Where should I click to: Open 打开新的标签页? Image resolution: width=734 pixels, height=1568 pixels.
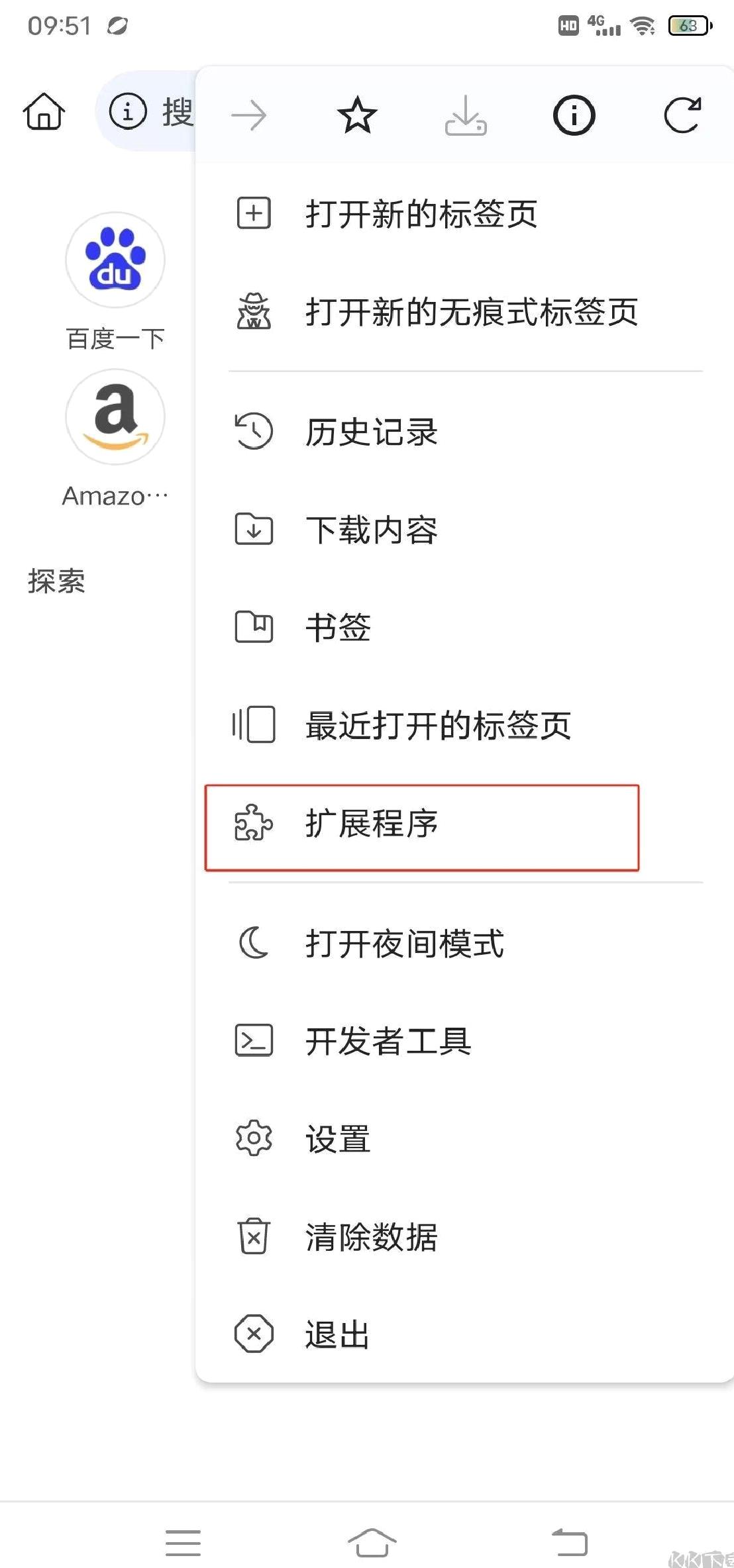[465, 214]
